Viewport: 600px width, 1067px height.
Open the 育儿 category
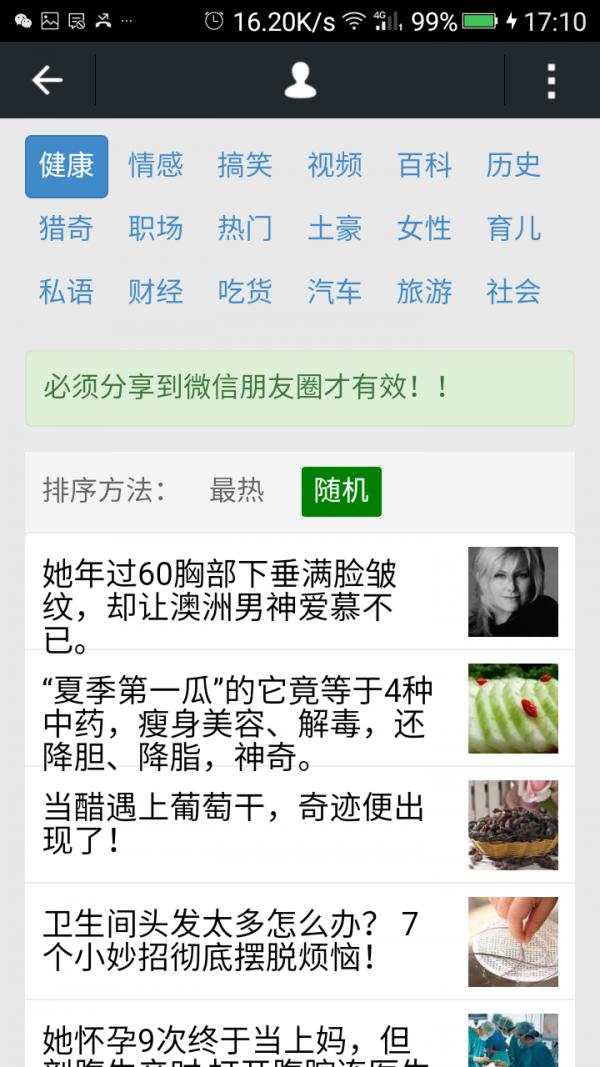(x=513, y=228)
